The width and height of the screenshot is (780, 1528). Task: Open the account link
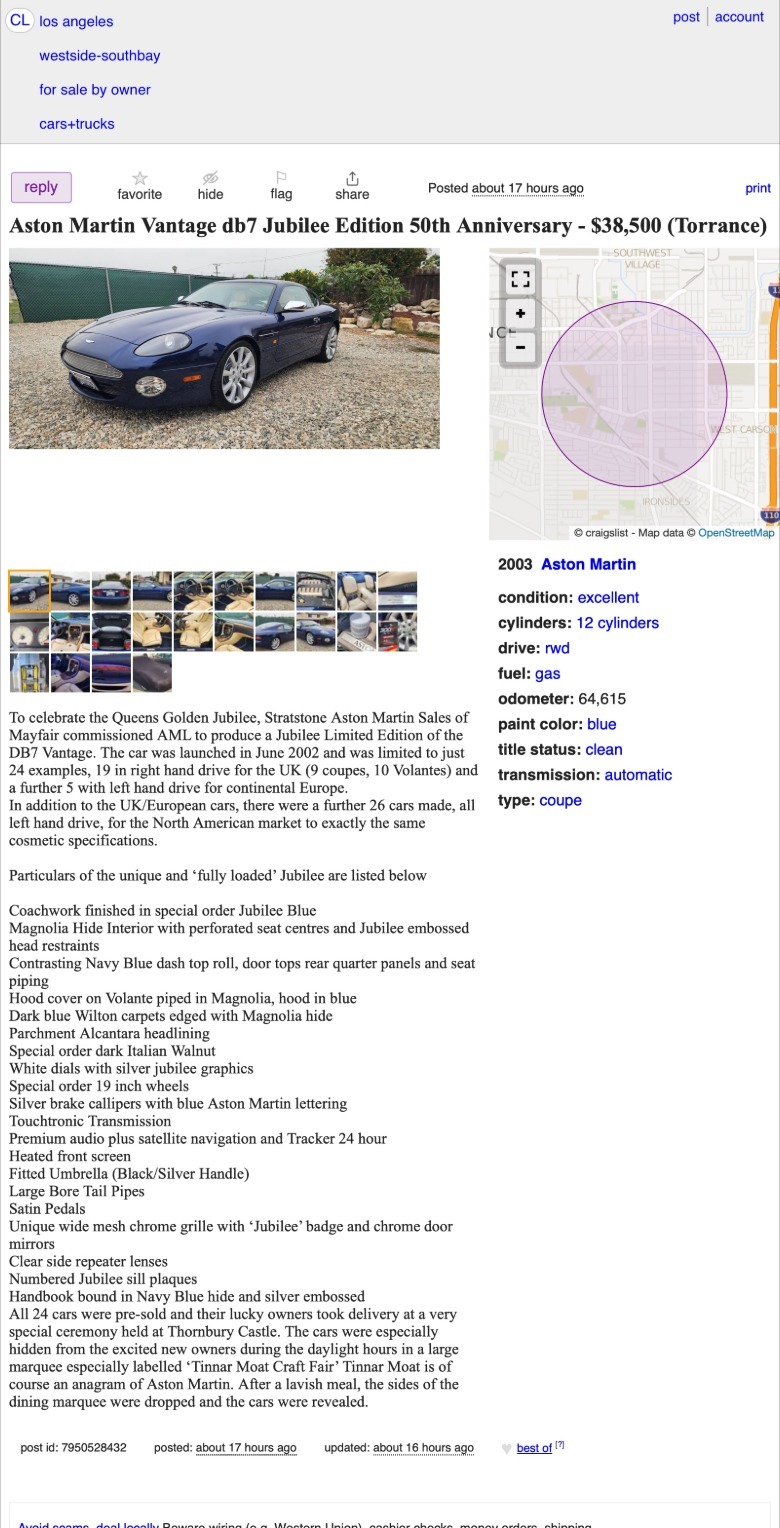[x=739, y=17]
